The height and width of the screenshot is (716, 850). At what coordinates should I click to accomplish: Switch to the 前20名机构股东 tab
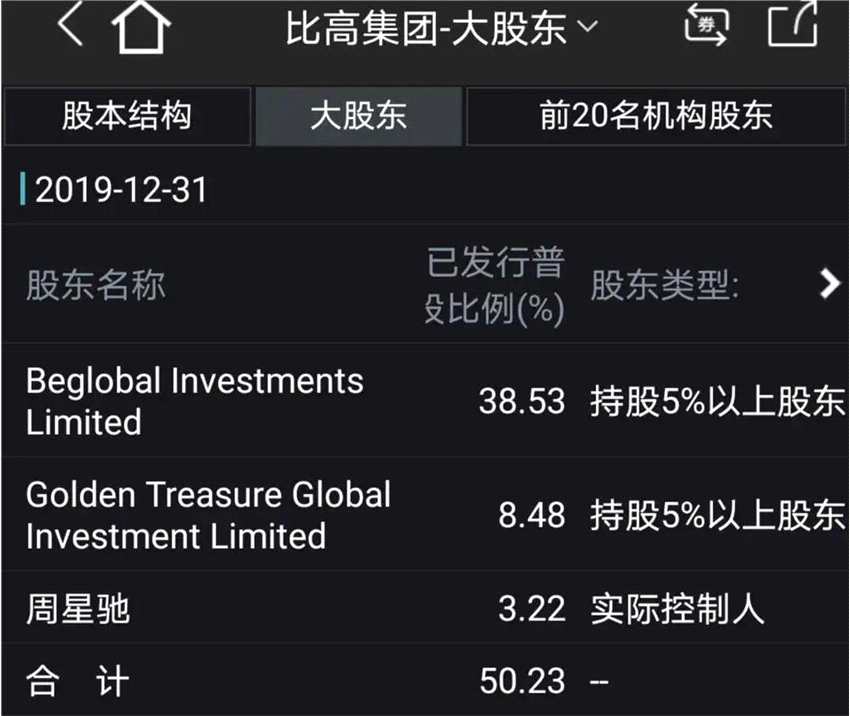(x=656, y=116)
